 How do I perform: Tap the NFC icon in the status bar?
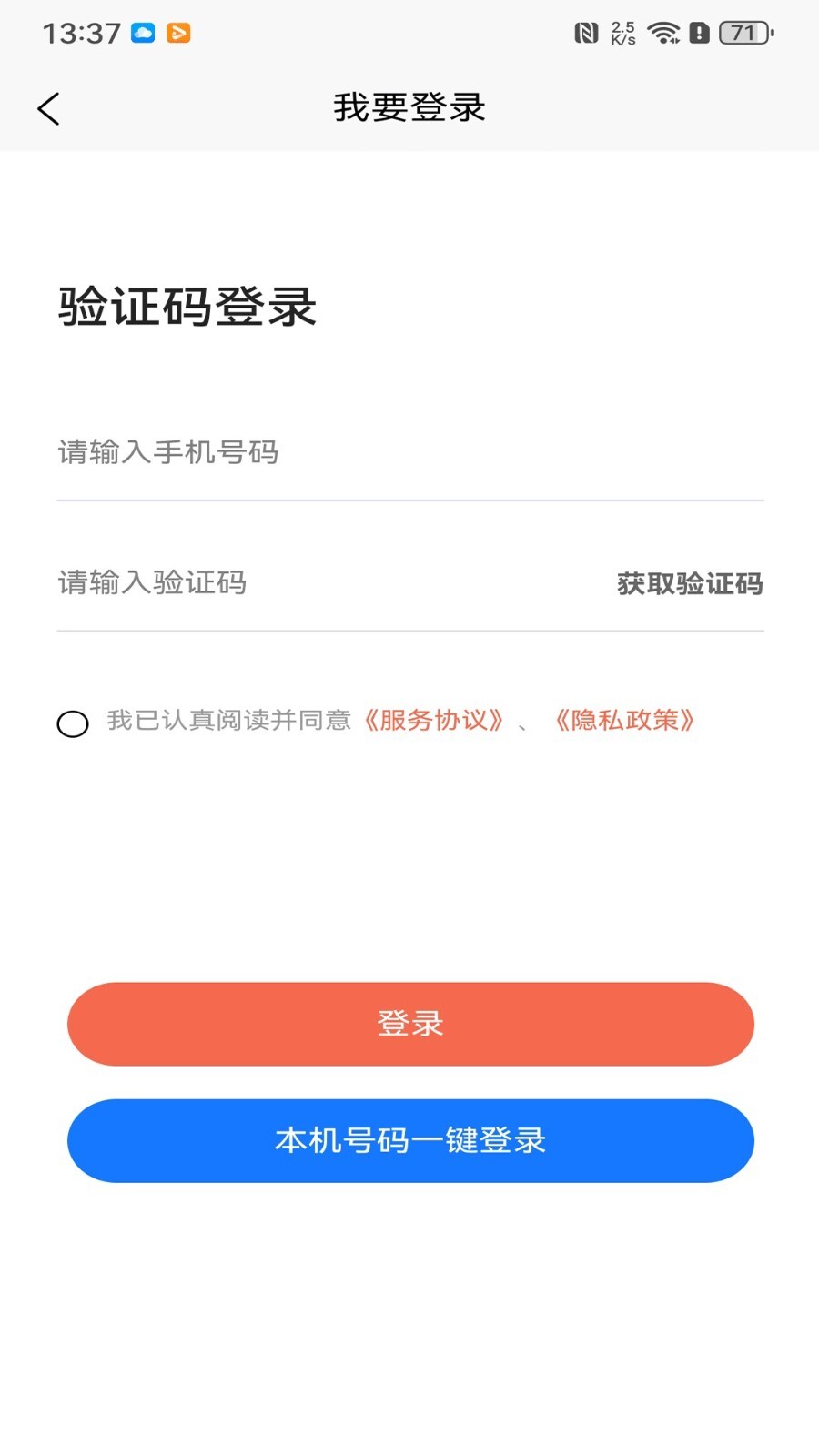point(587,34)
